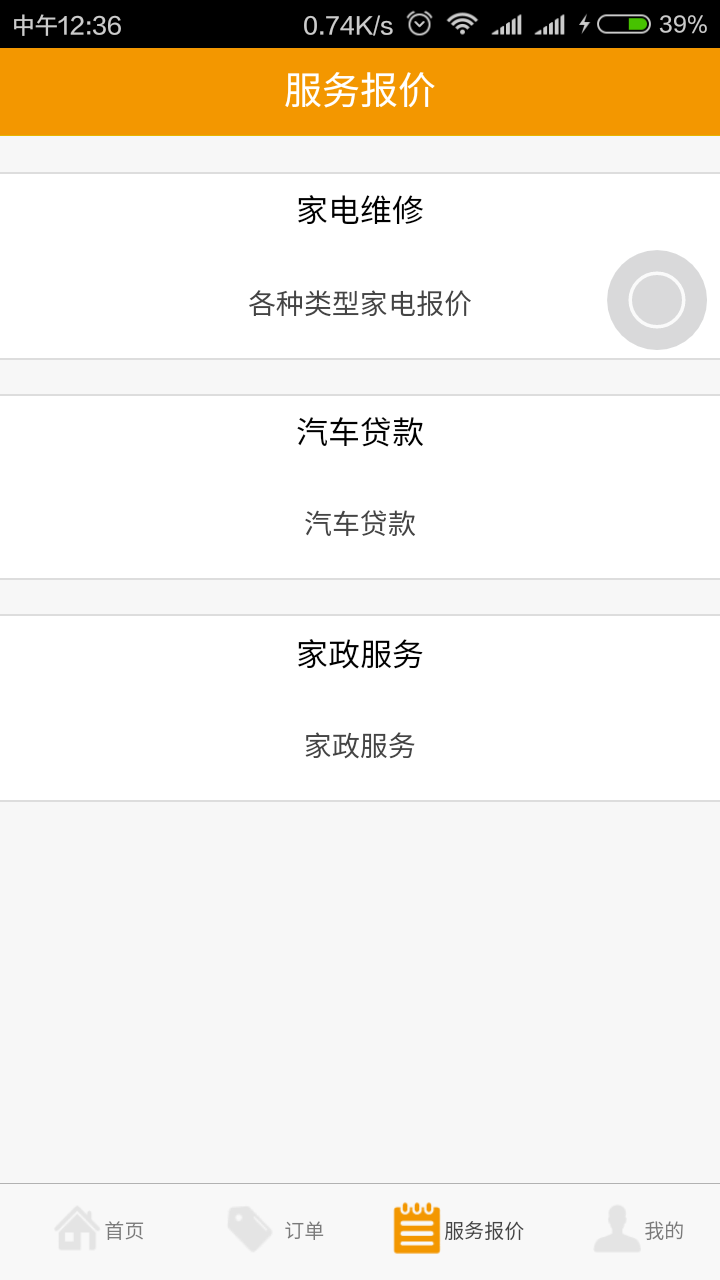Open the 汽车贷款 service quote

click(360, 487)
